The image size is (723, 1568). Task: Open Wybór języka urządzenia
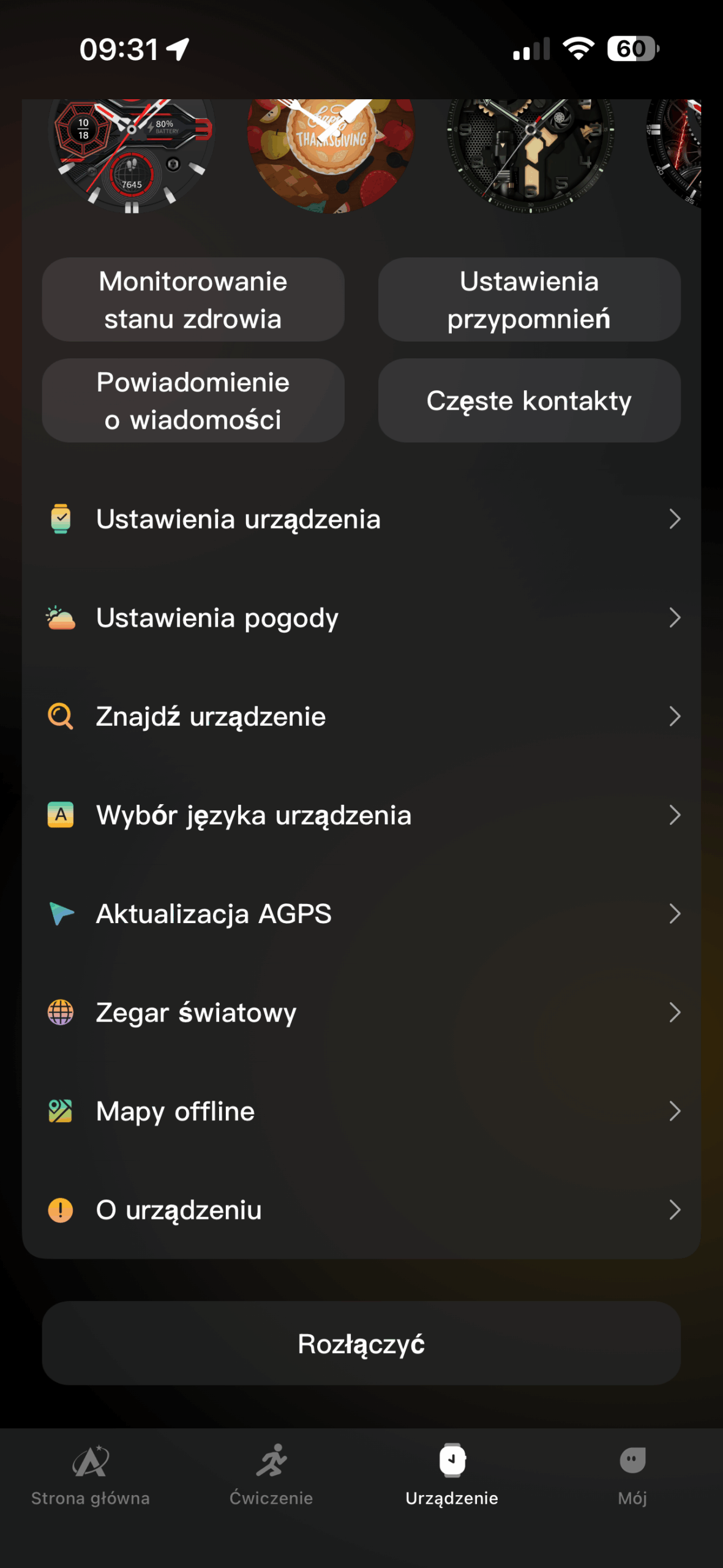(x=361, y=815)
